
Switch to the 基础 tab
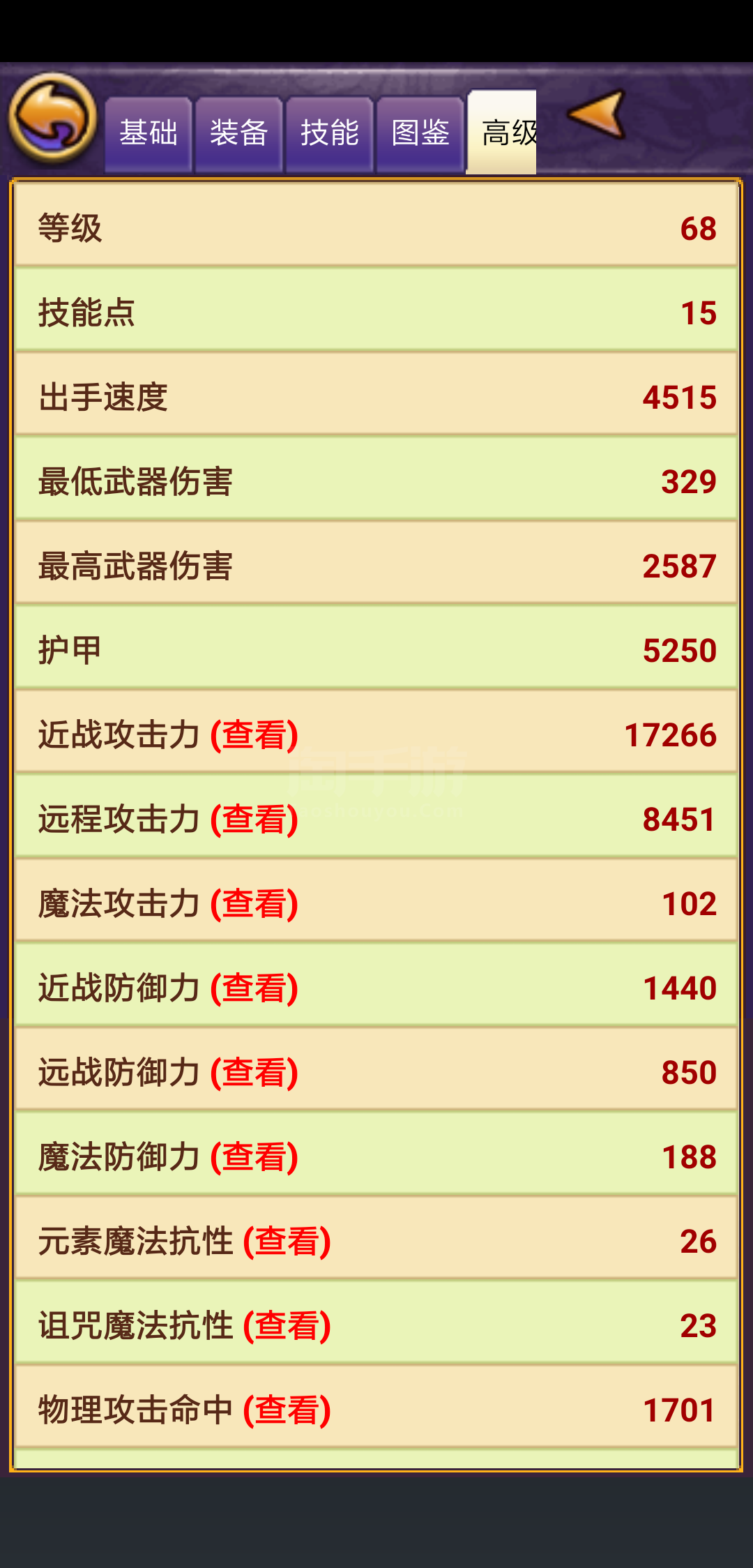pyautogui.click(x=148, y=134)
